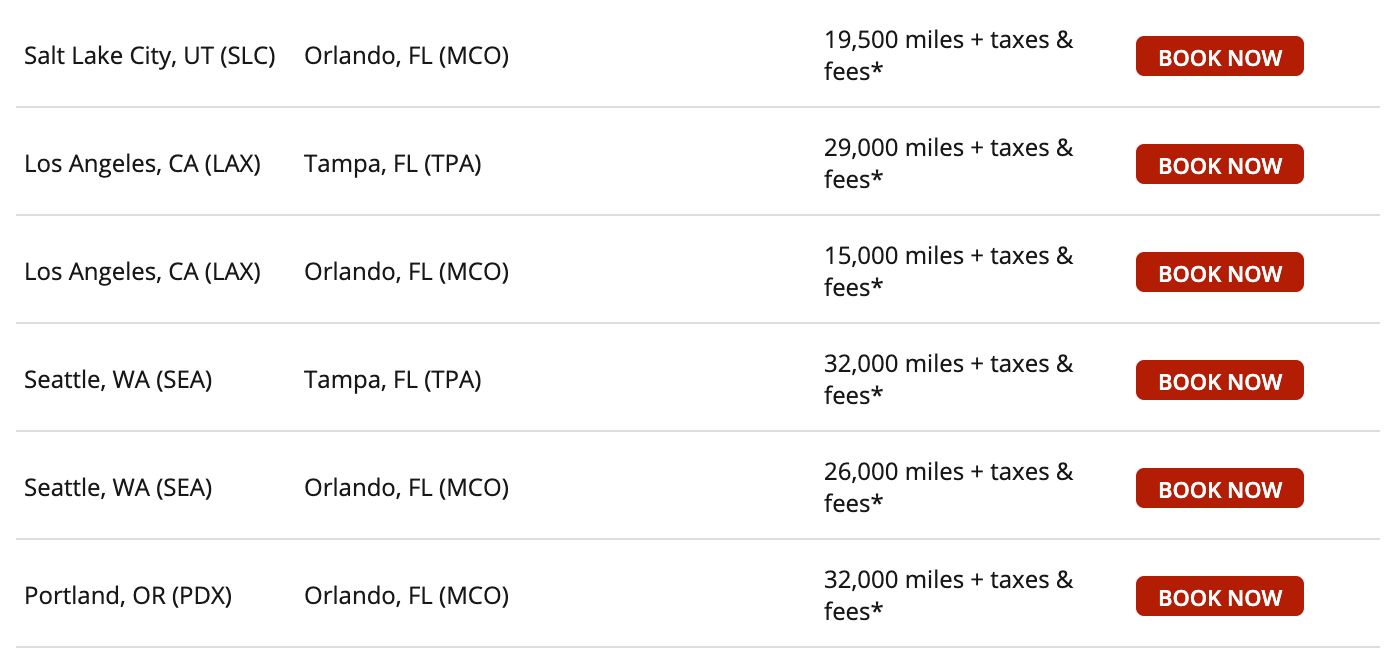The image size is (1388, 650).
Task: Select Book Now for Seattle to Tampa
Action: [1219, 381]
